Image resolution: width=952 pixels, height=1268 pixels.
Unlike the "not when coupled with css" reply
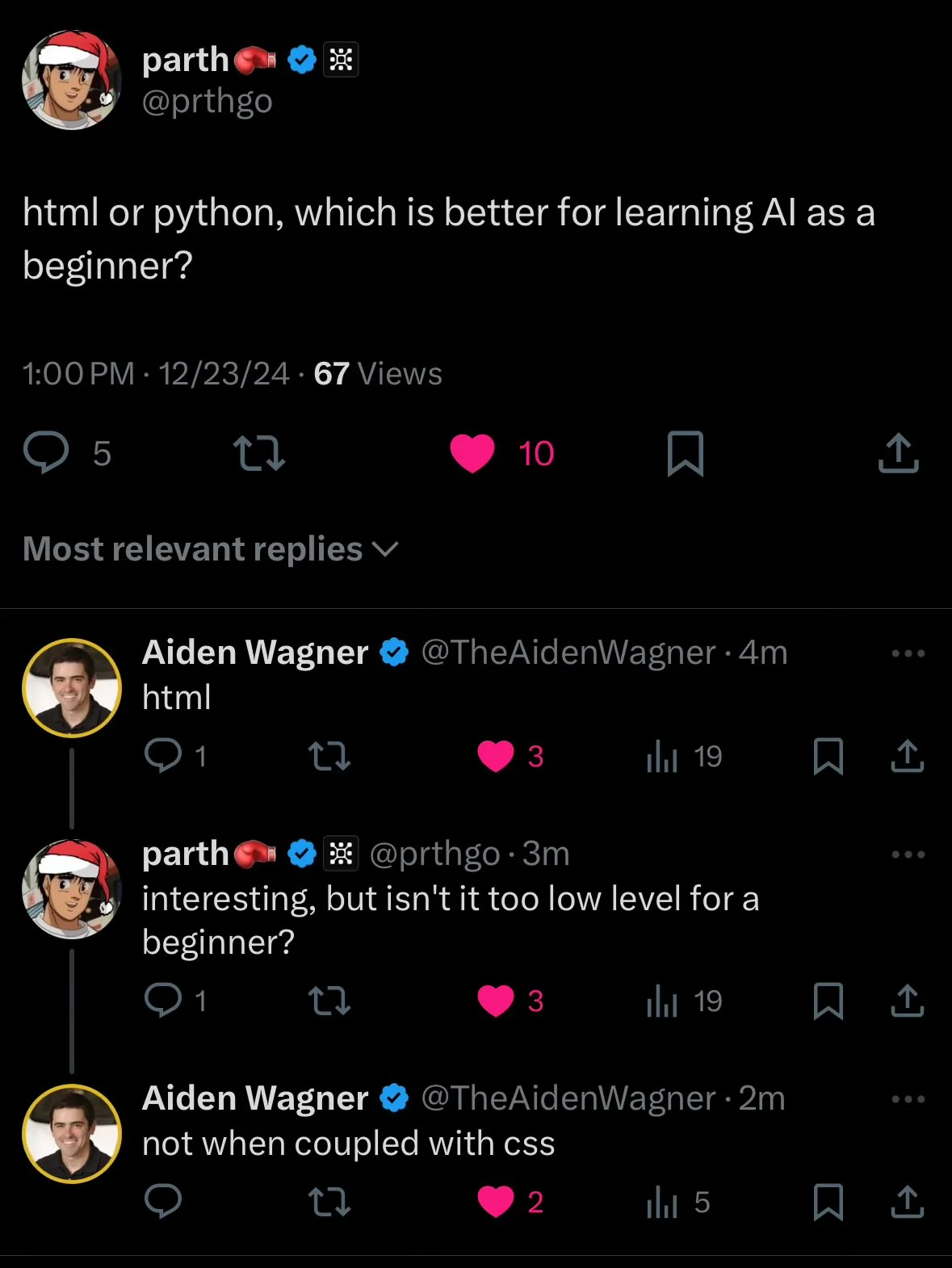[x=496, y=1203]
